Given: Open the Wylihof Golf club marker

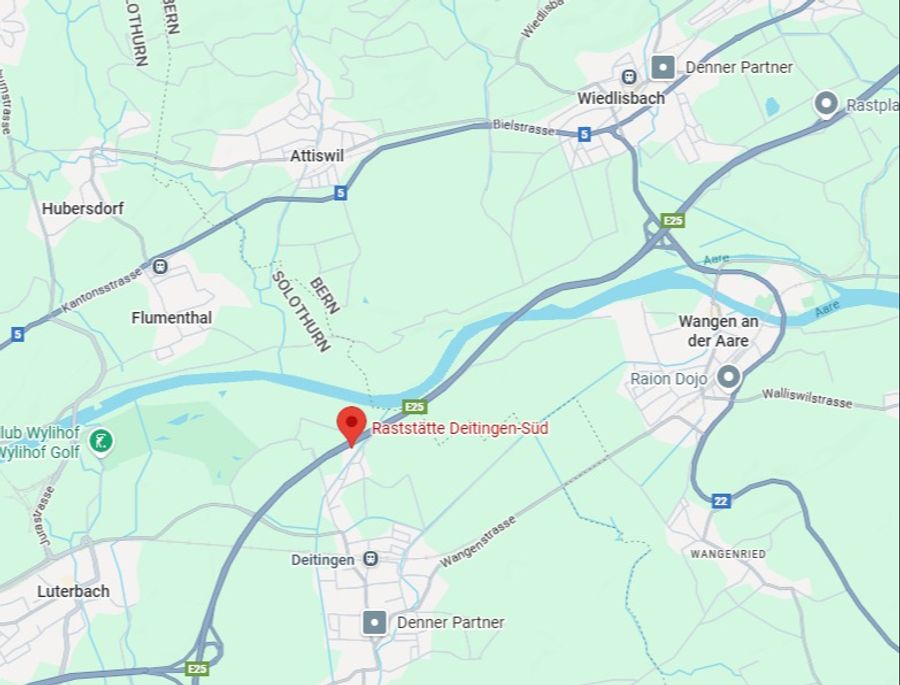Looking at the screenshot, I should [100, 440].
